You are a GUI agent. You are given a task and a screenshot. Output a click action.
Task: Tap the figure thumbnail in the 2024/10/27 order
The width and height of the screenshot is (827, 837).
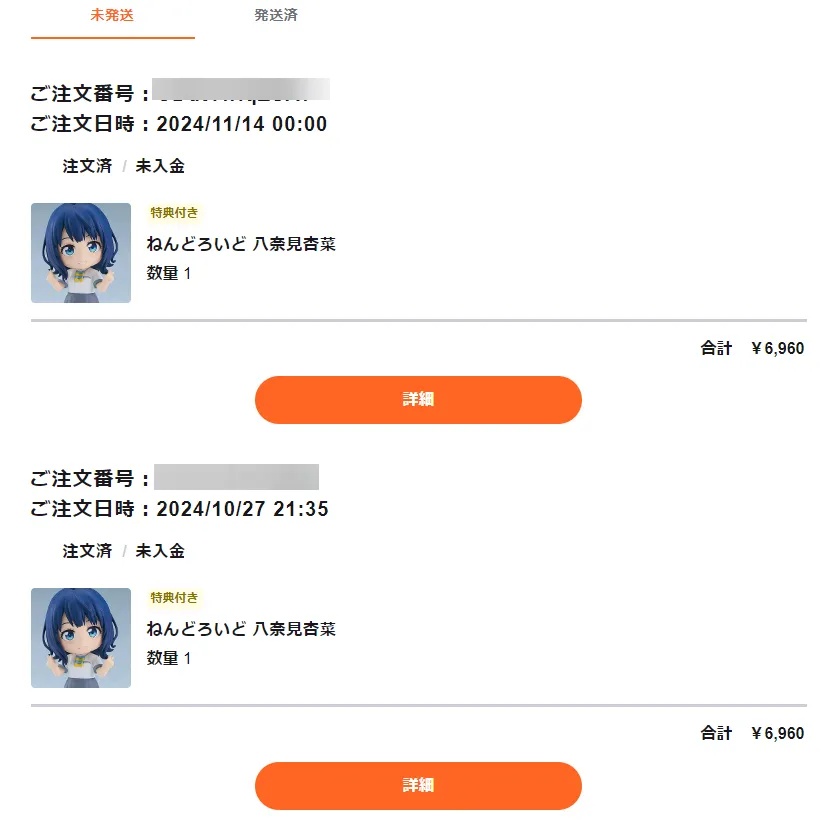pyautogui.click(x=81, y=638)
